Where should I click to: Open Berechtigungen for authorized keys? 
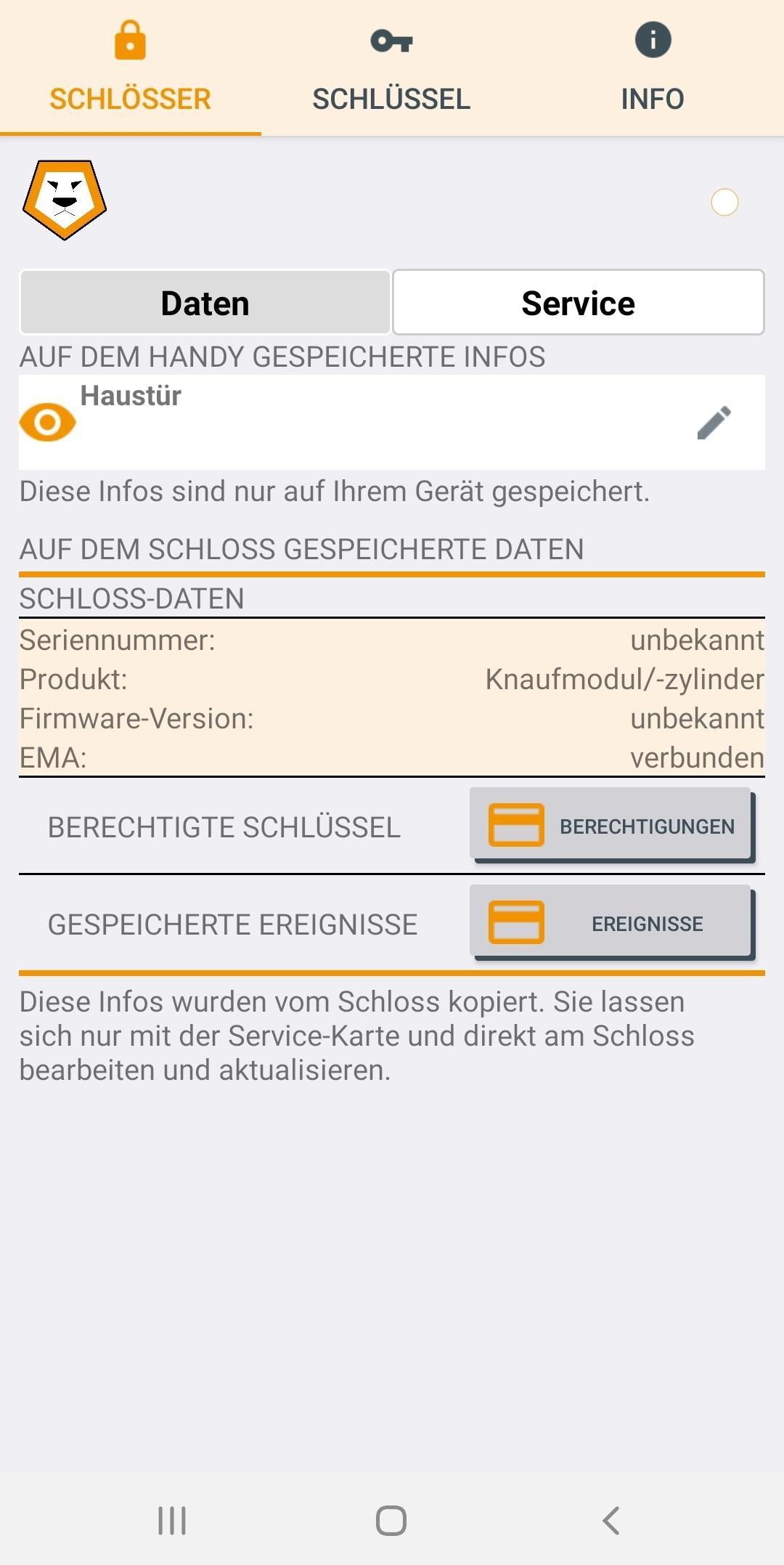click(x=611, y=826)
